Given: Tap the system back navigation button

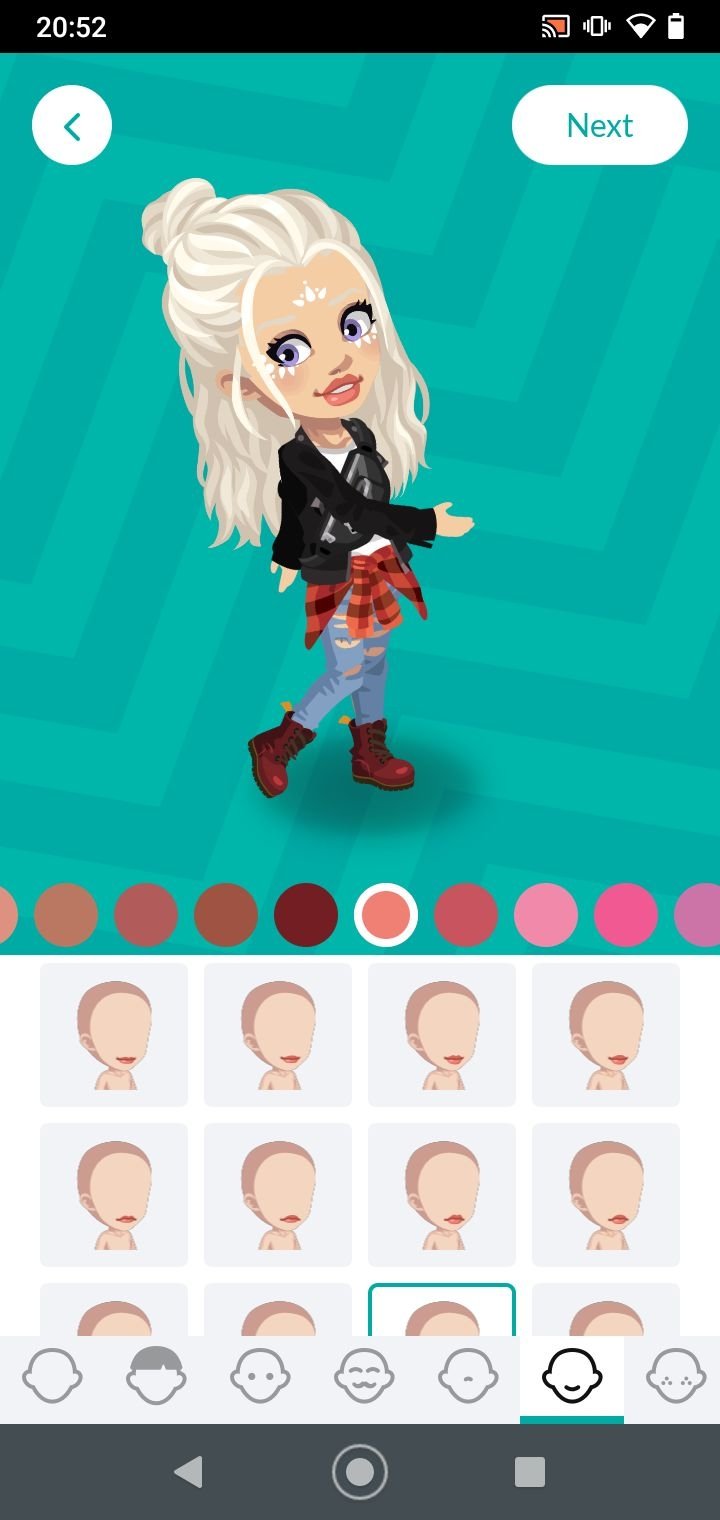Looking at the screenshot, I should click(x=188, y=1472).
